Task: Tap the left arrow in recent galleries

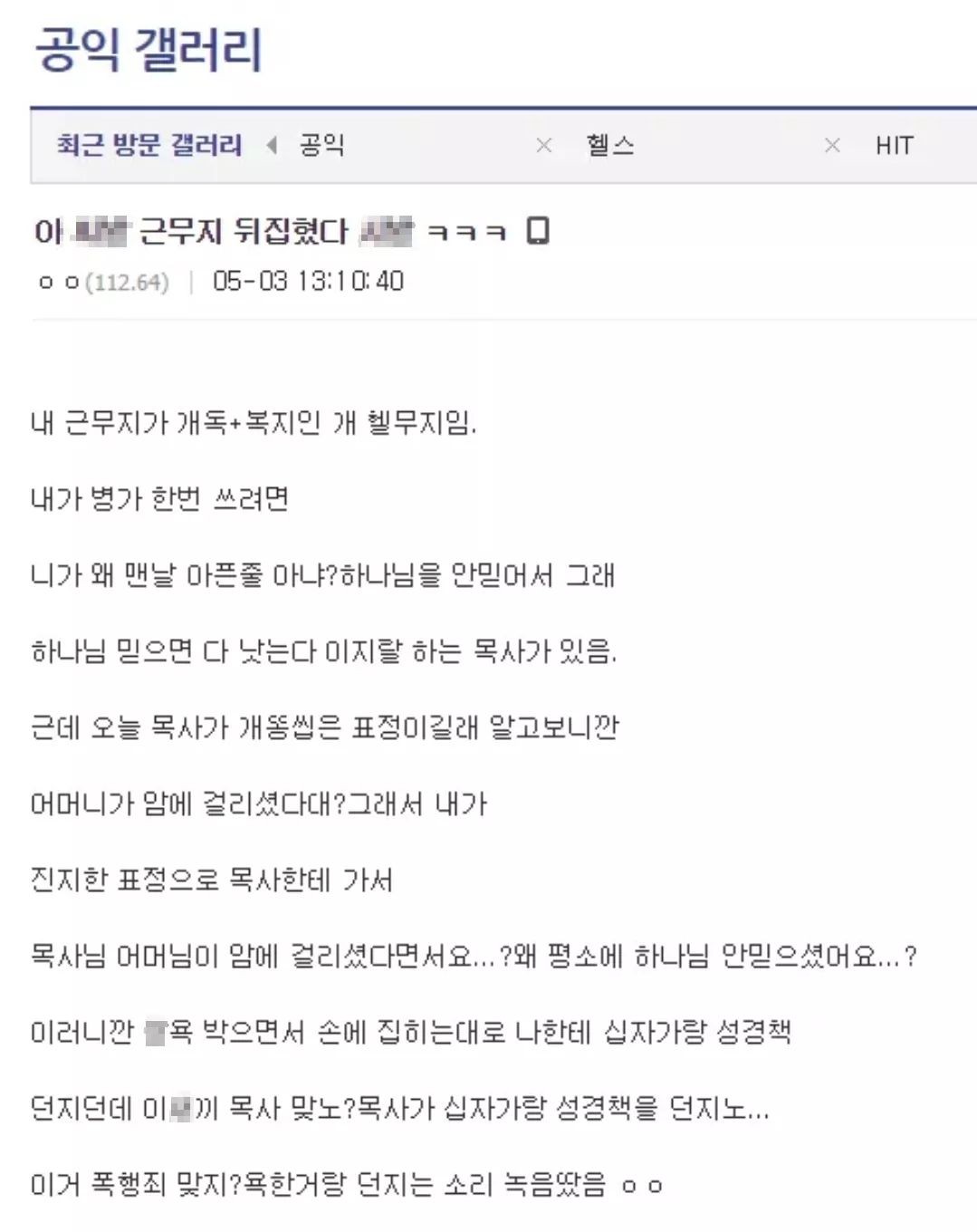Action: [x=272, y=145]
